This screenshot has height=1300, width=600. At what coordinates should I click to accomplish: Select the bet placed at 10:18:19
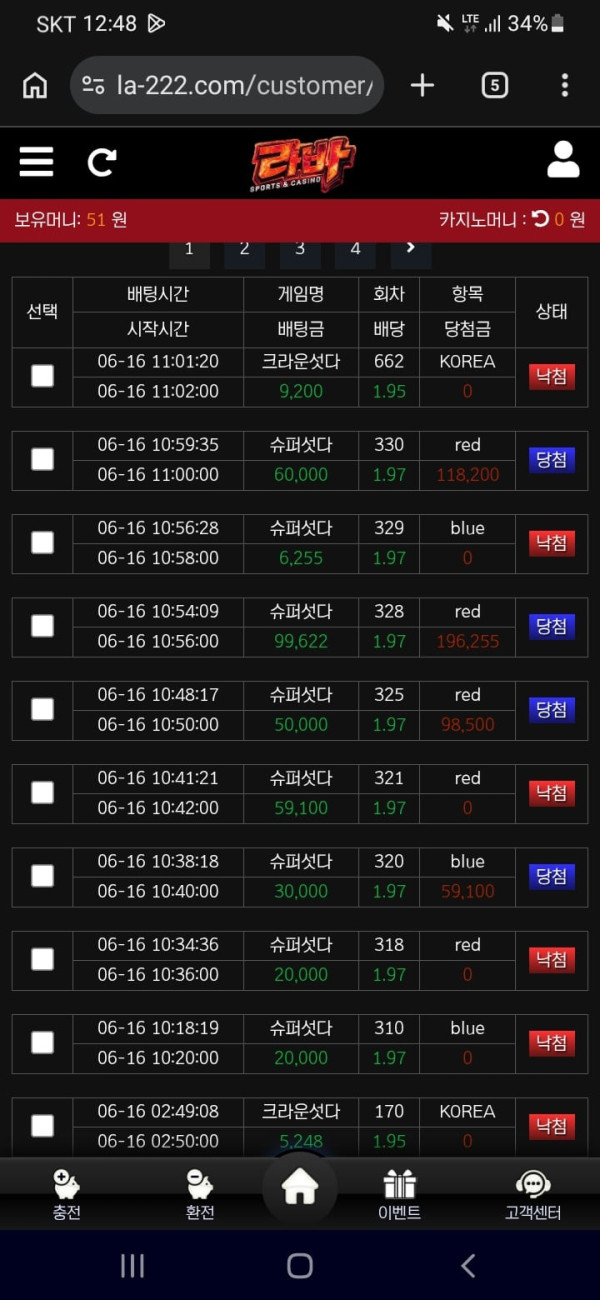click(42, 1043)
